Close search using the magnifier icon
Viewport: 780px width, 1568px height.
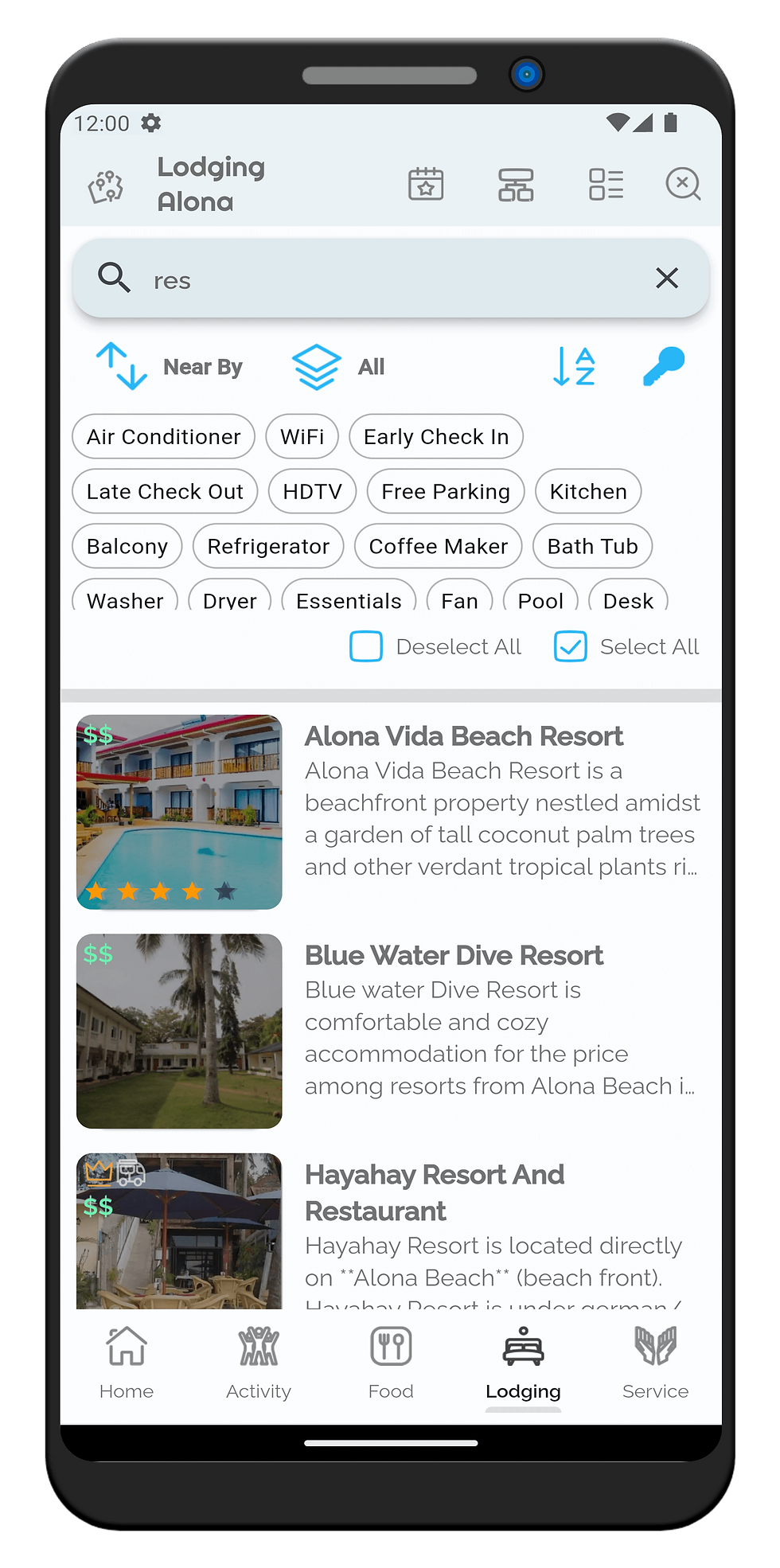tap(683, 184)
